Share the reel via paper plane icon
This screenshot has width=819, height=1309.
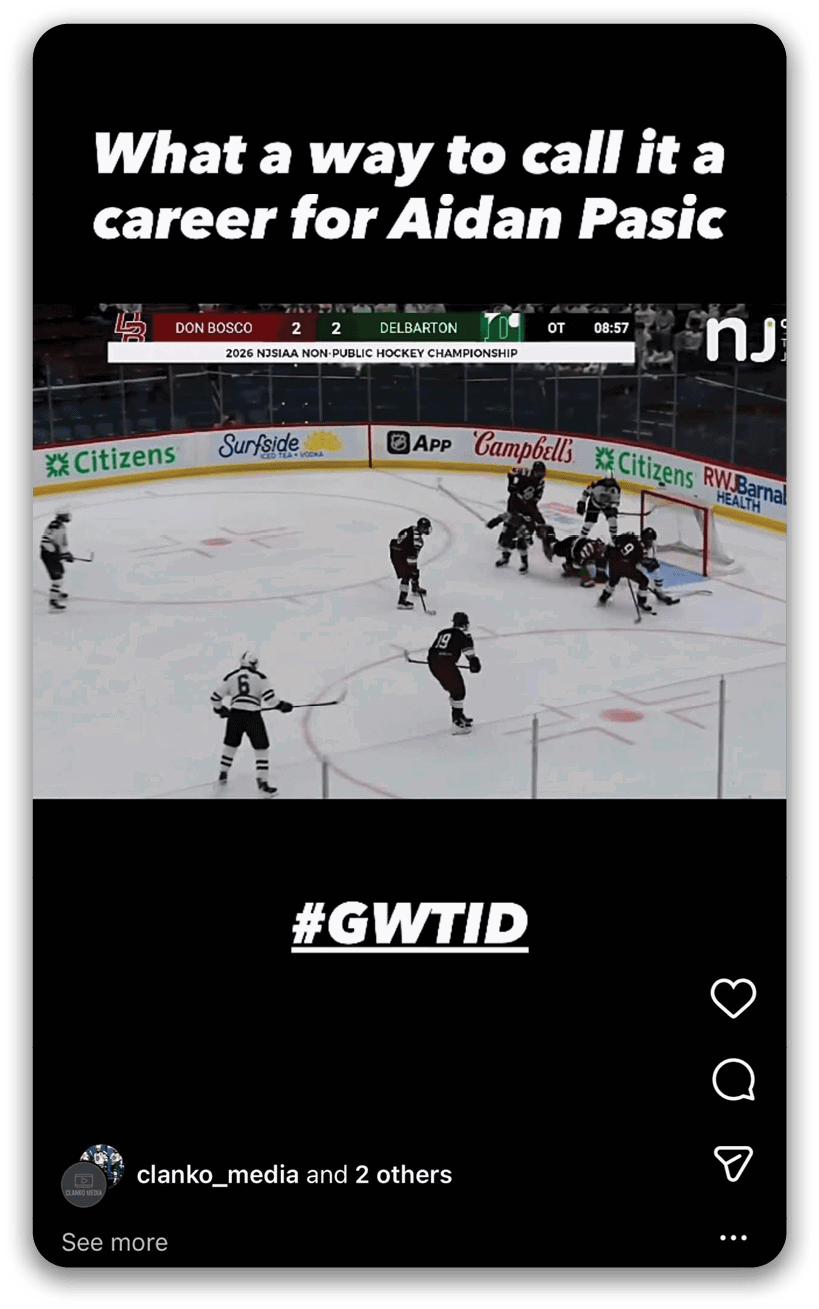pyautogui.click(x=733, y=1162)
